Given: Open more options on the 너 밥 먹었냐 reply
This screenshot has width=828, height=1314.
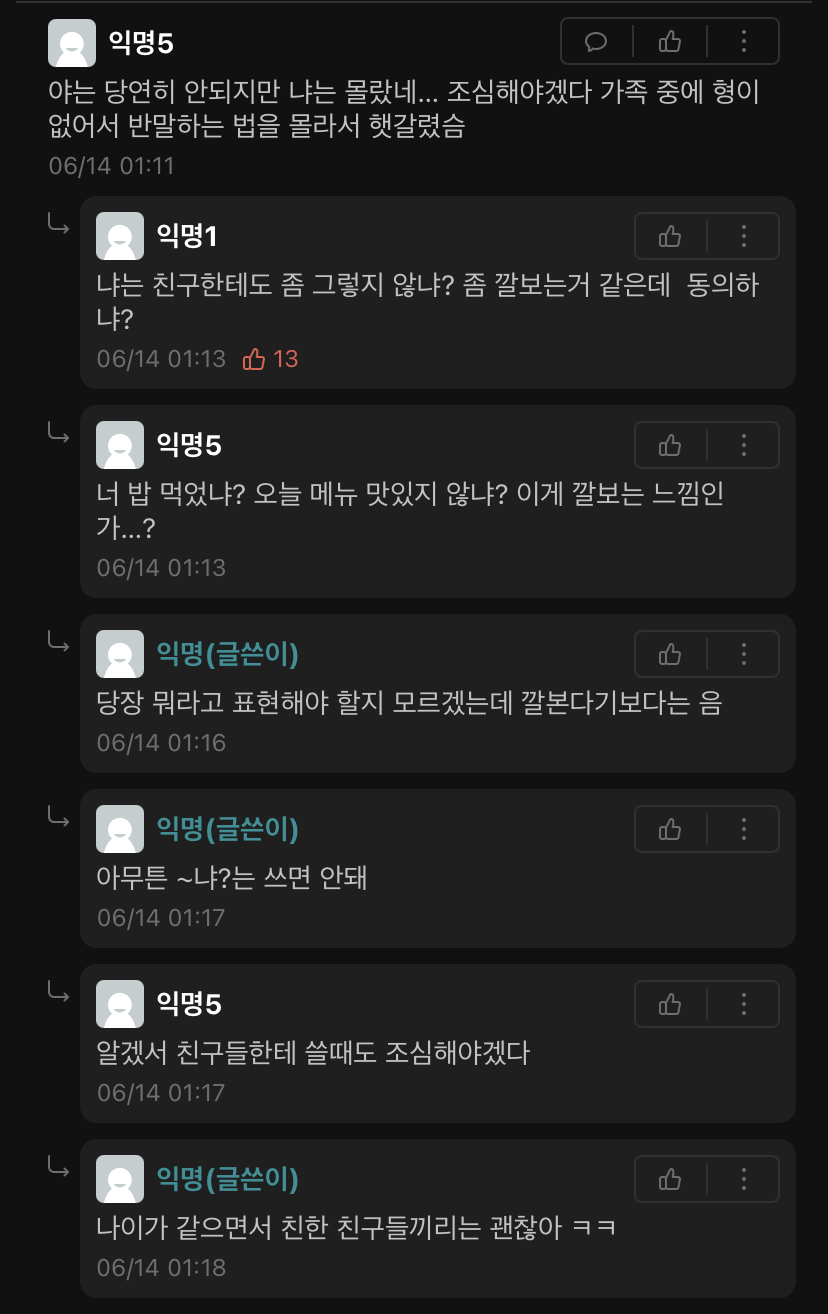Looking at the screenshot, I should 743,445.
